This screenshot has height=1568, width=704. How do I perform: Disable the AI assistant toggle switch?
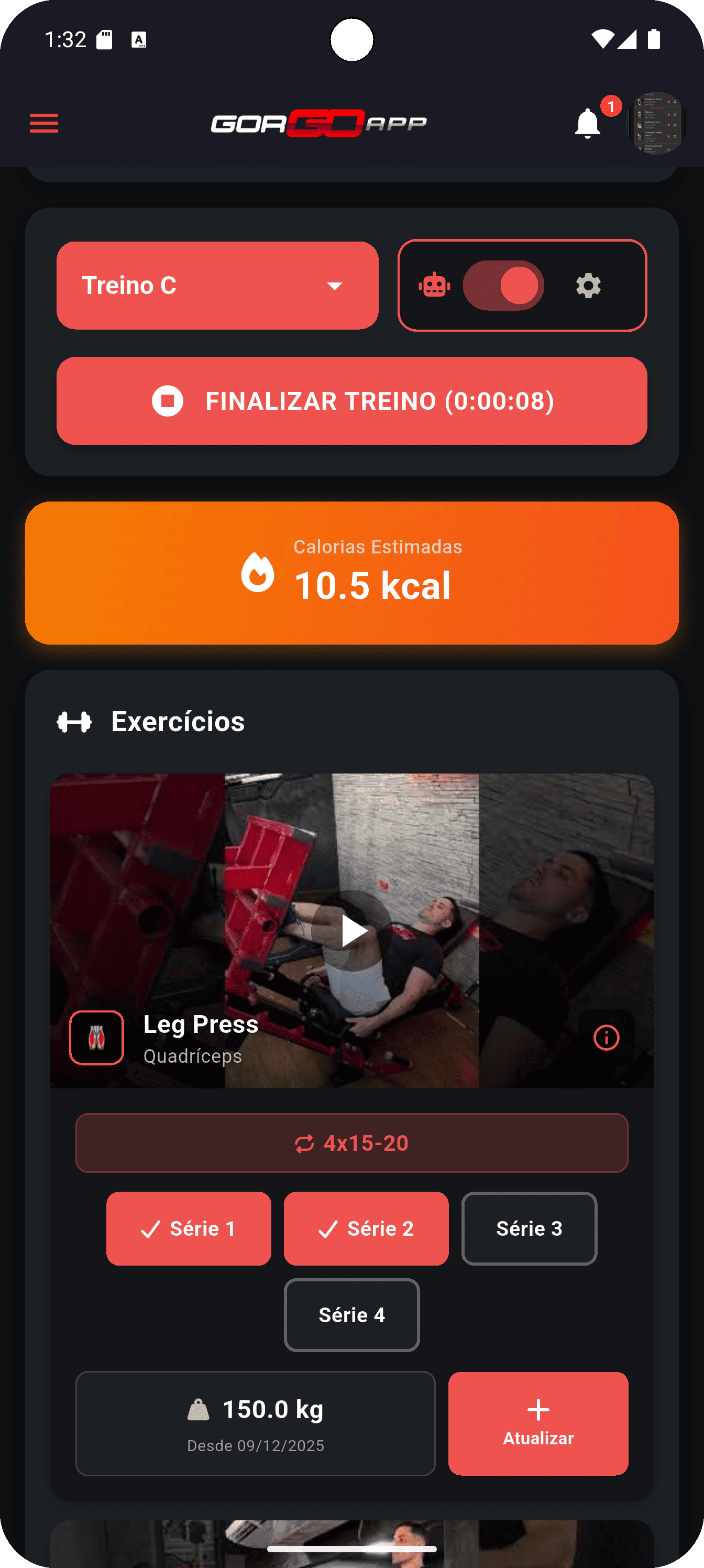click(x=502, y=286)
